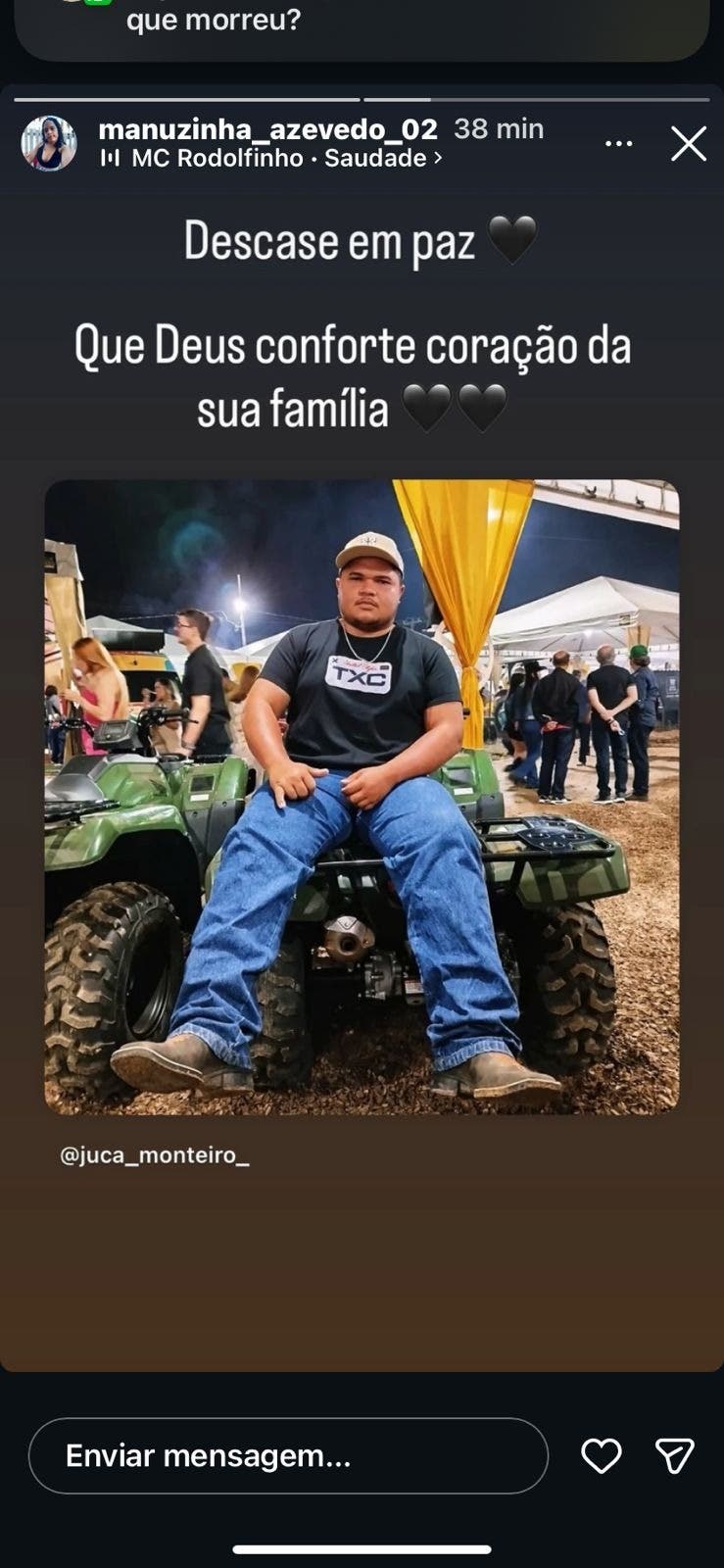This screenshot has height=1568, width=724.
Task: Close the story viewer
Action: tap(688, 144)
